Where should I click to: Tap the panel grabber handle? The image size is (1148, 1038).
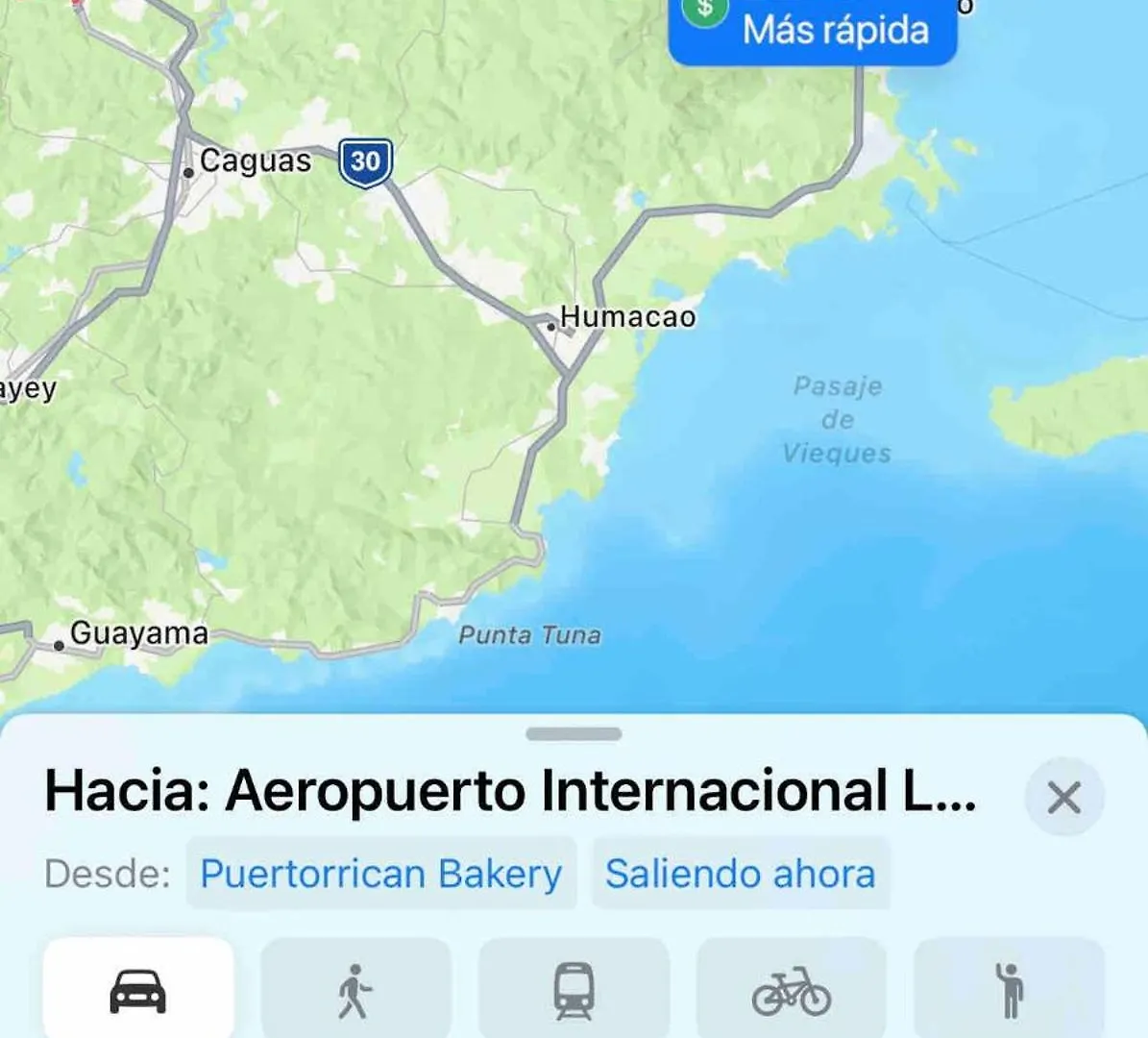pyautogui.click(x=574, y=734)
